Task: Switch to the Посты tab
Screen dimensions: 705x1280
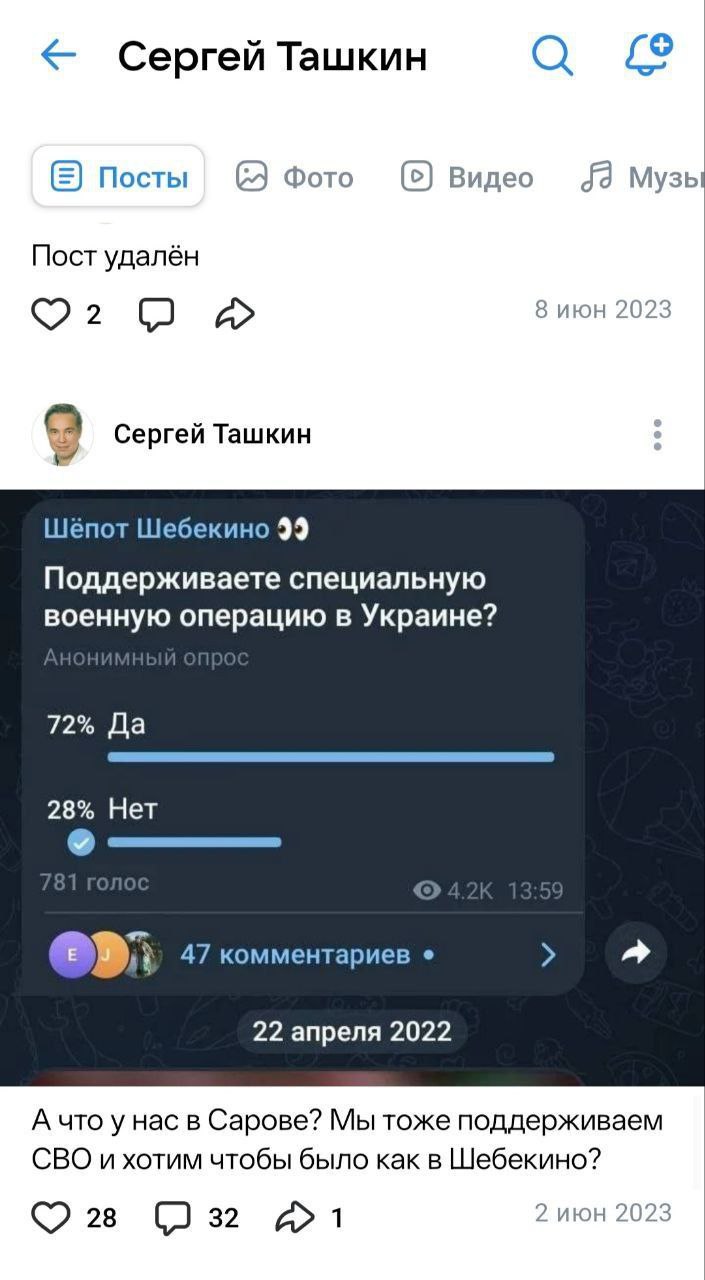Action: (x=119, y=178)
